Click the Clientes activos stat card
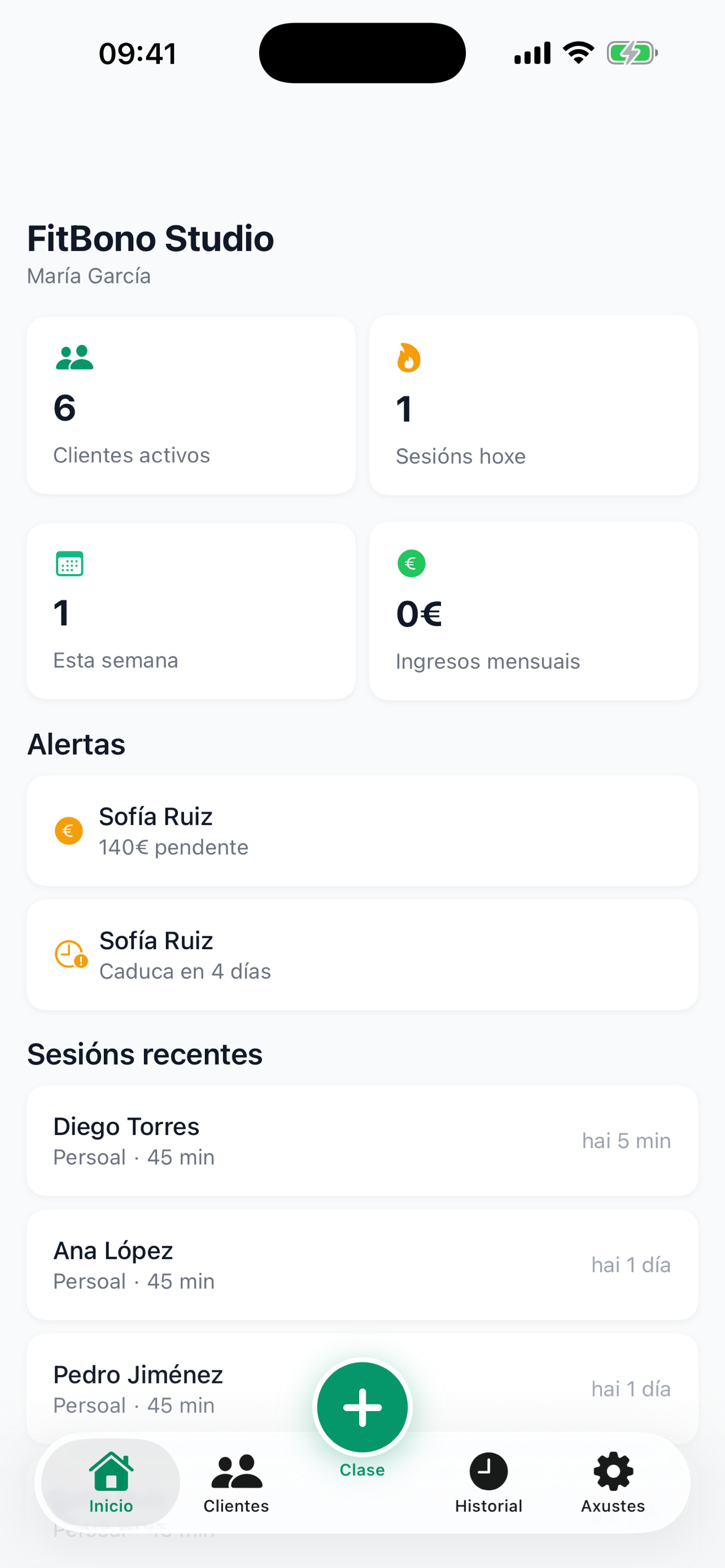725x1568 pixels. click(x=190, y=404)
